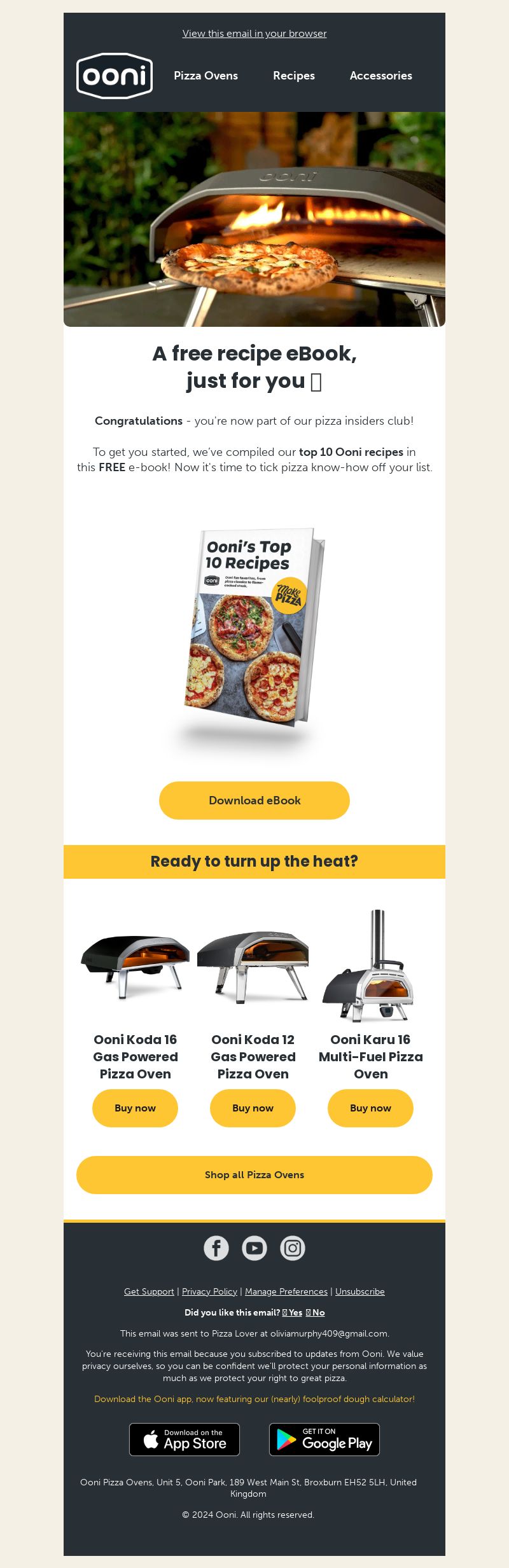
Task: Buy the Ooni Koda 12 Gas Powered oven
Action: 253,1108
